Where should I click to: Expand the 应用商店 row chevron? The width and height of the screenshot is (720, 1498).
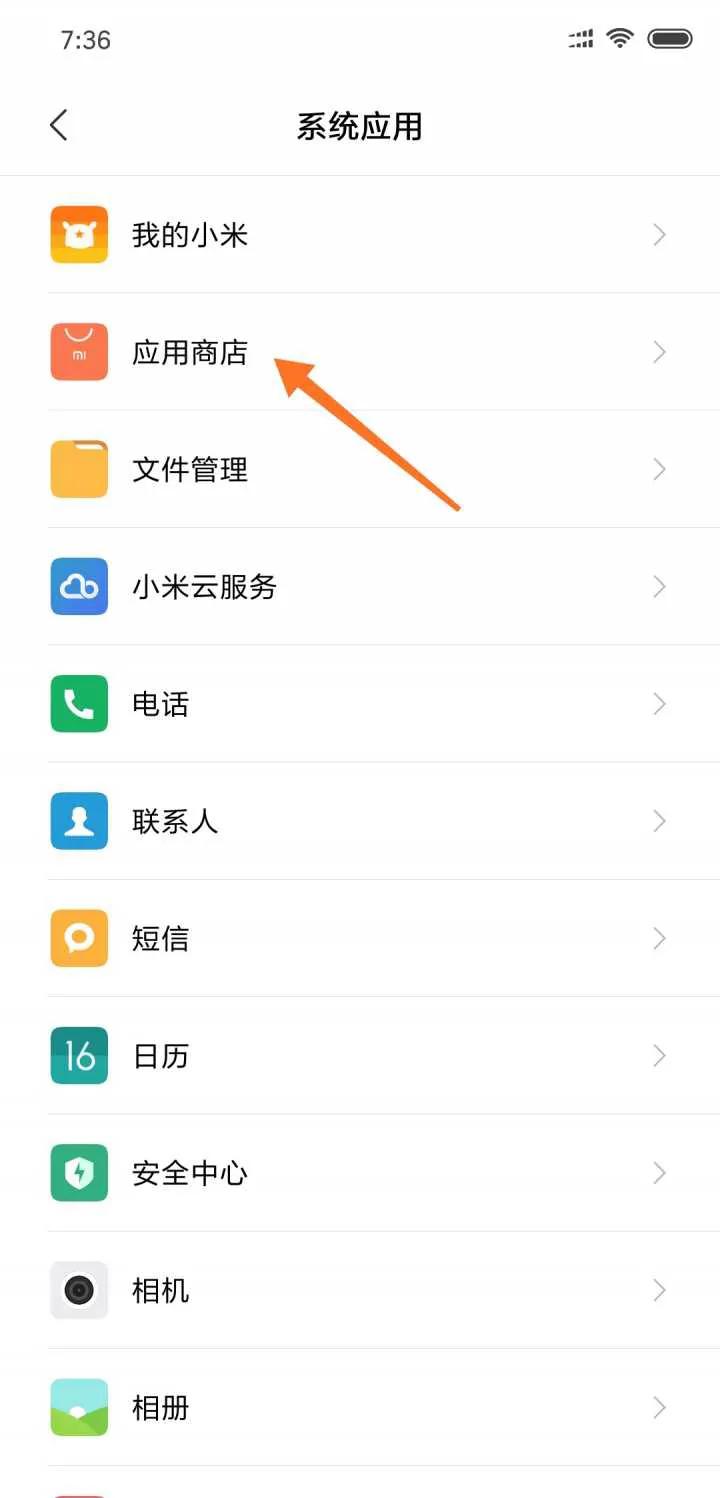click(x=658, y=352)
